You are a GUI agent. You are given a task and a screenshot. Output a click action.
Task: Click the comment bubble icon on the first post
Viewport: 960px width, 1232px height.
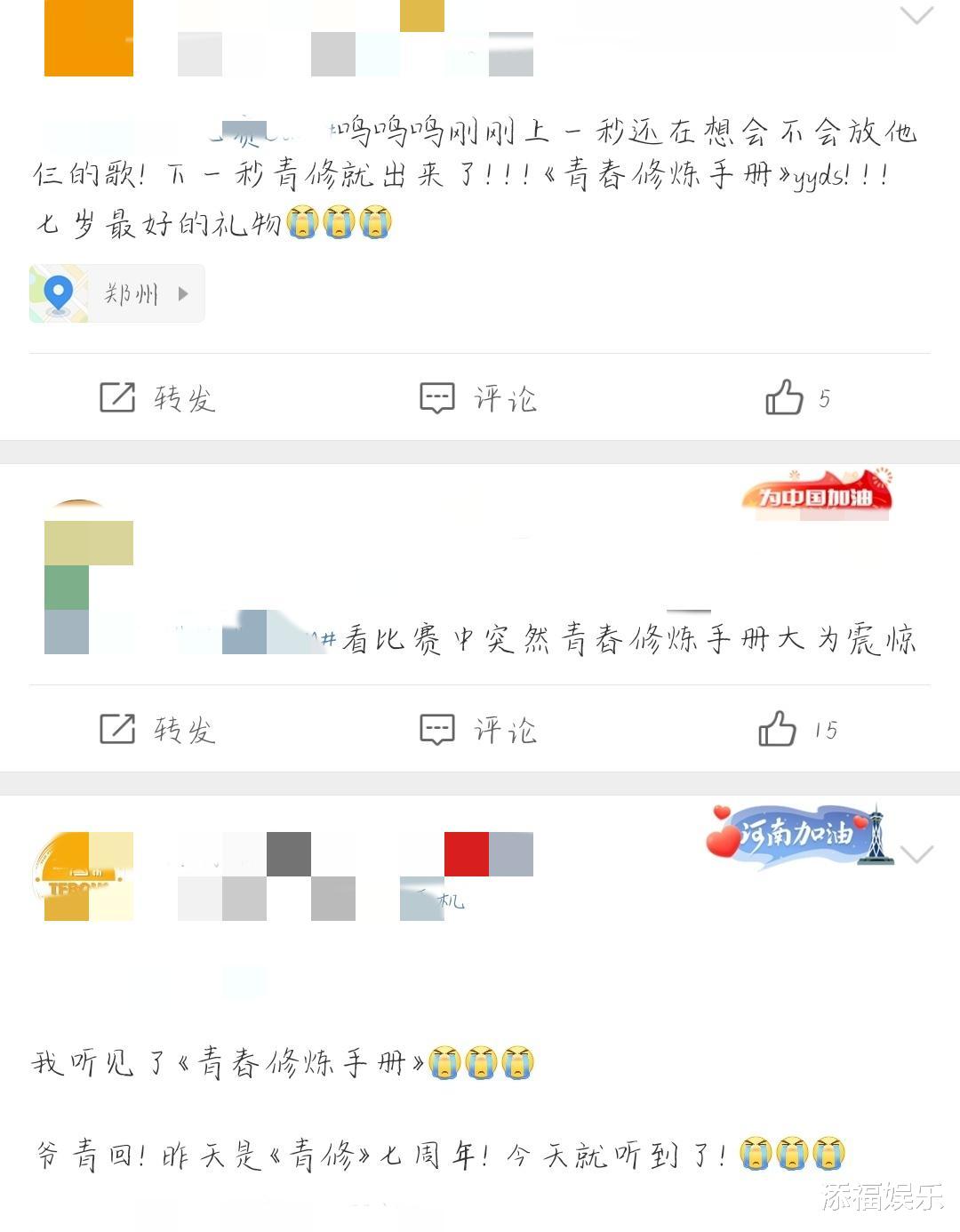(x=436, y=398)
